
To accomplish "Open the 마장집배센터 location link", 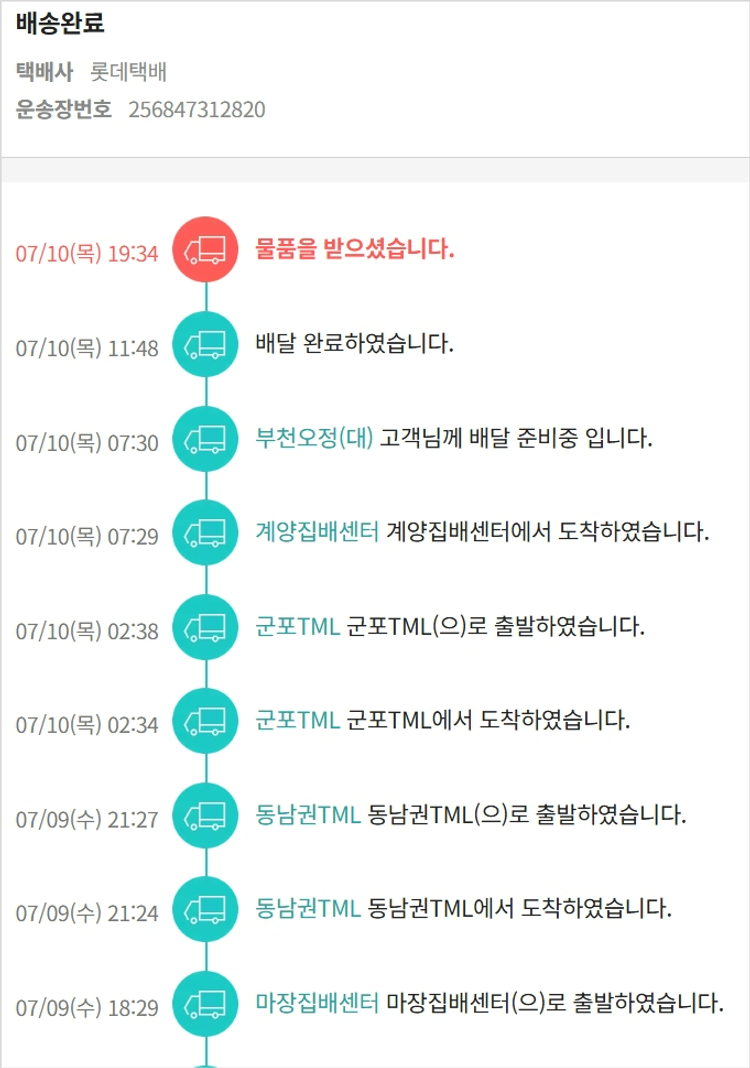I will (x=317, y=1002).
